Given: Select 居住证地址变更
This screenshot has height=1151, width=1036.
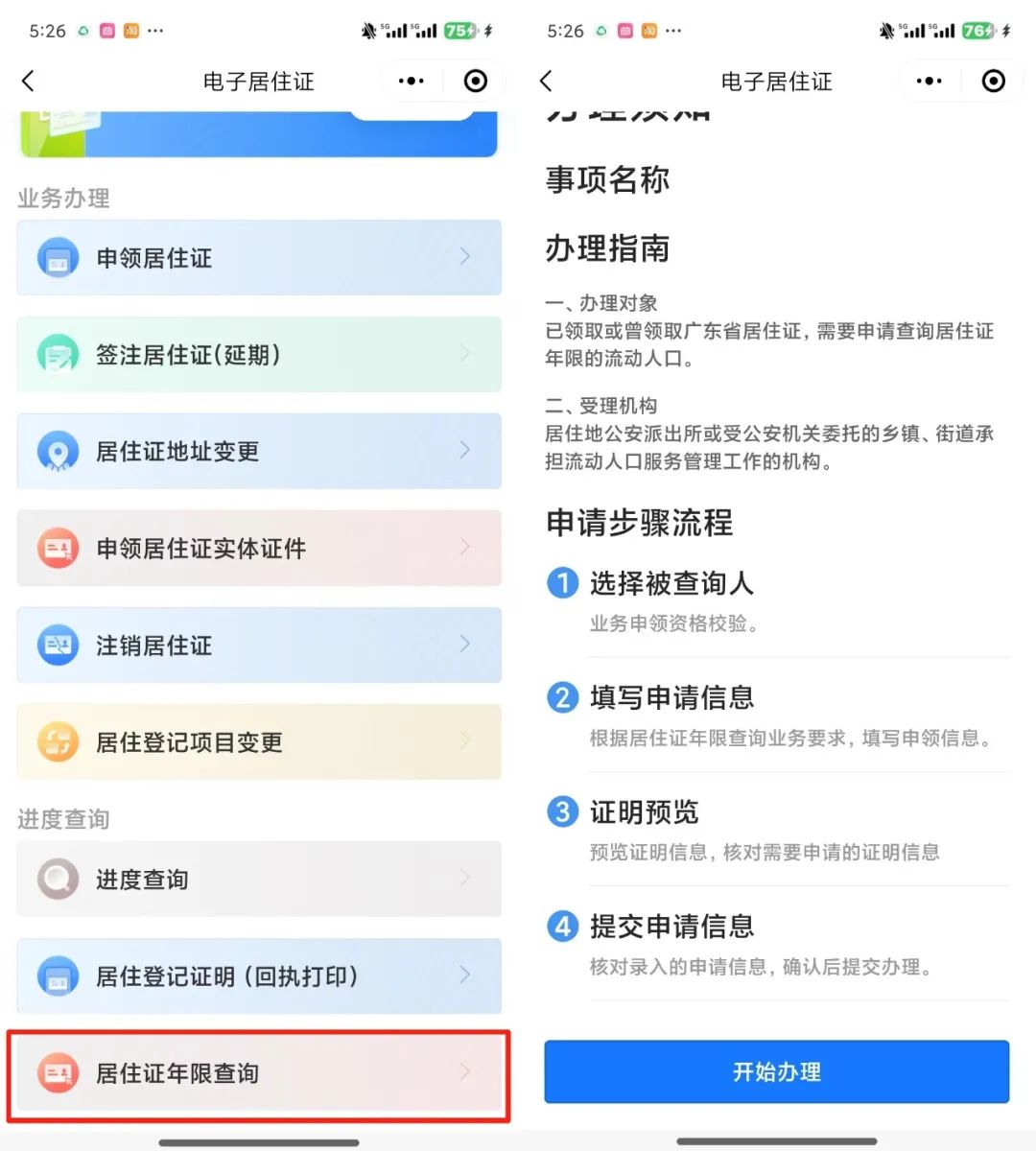Looking at the screenshot, I should pos(259,451).
